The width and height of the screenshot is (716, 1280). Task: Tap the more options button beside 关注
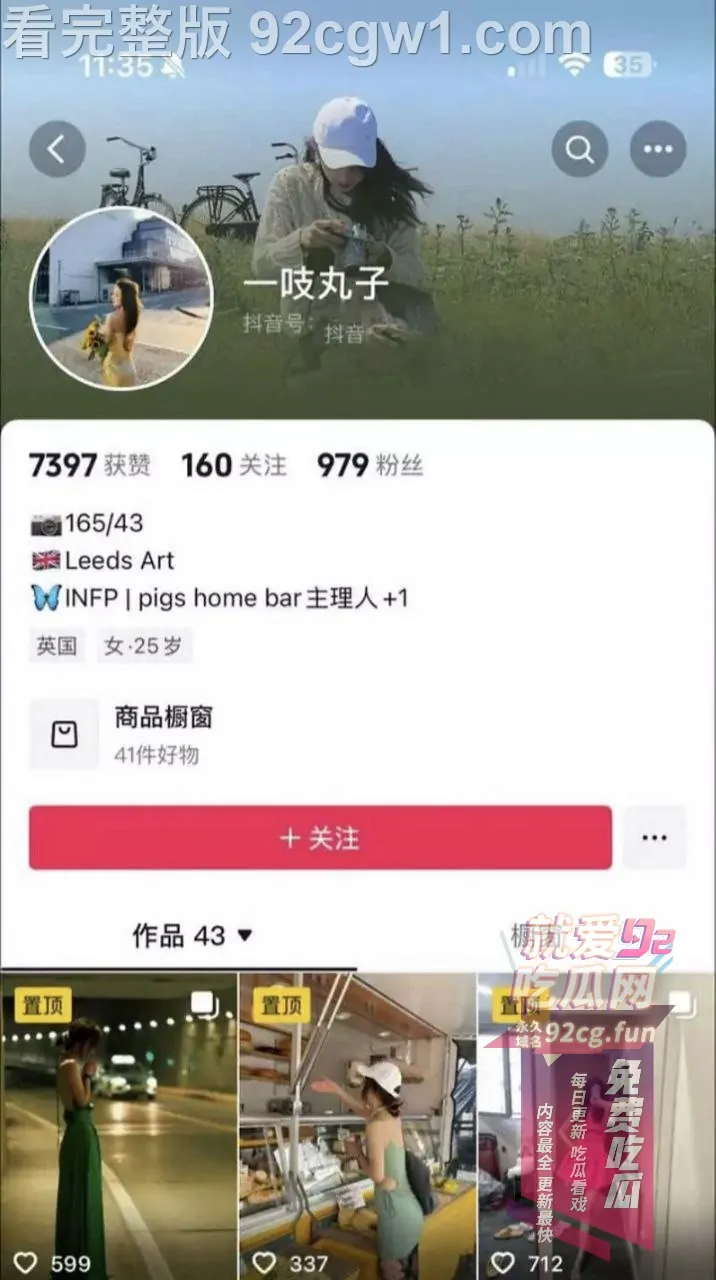654,838
